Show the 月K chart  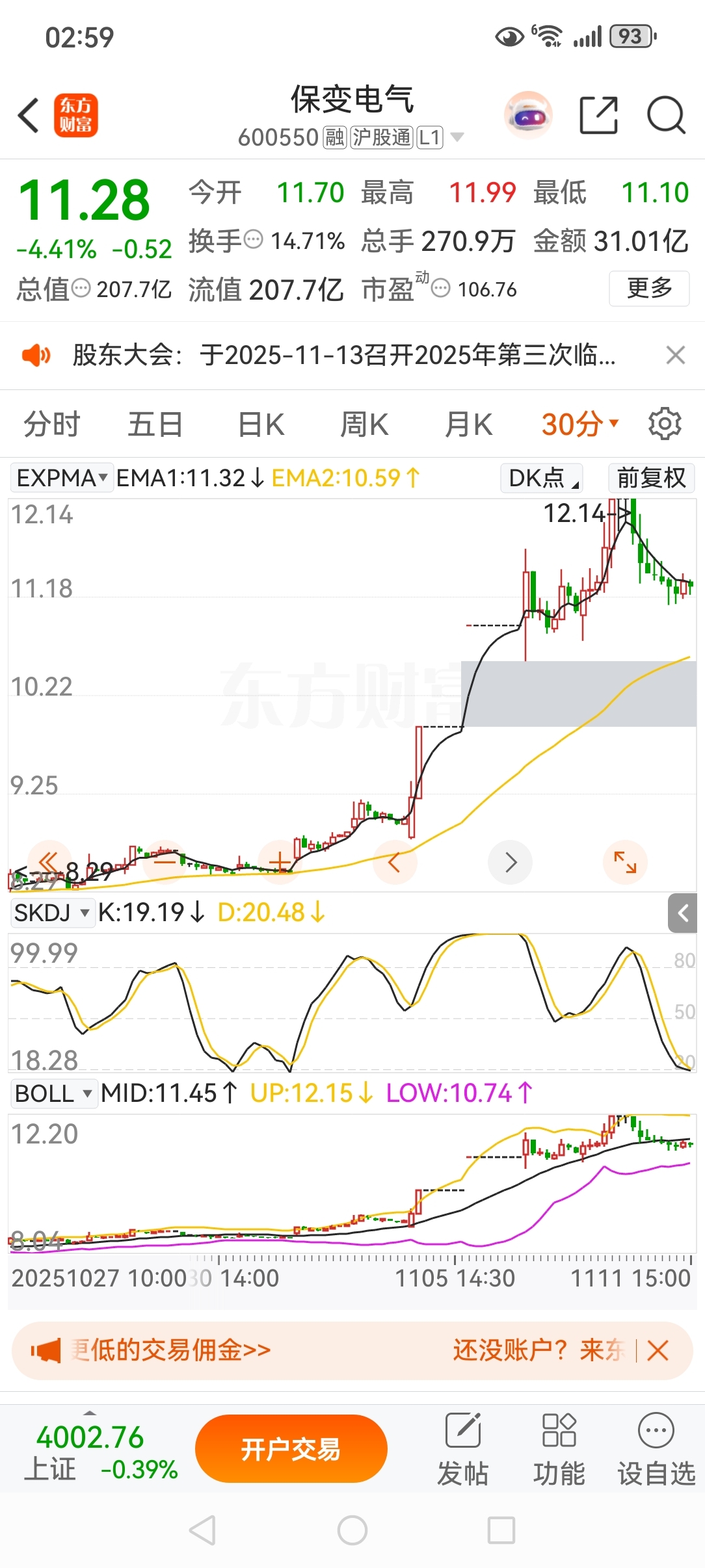(x=468, y=425)
